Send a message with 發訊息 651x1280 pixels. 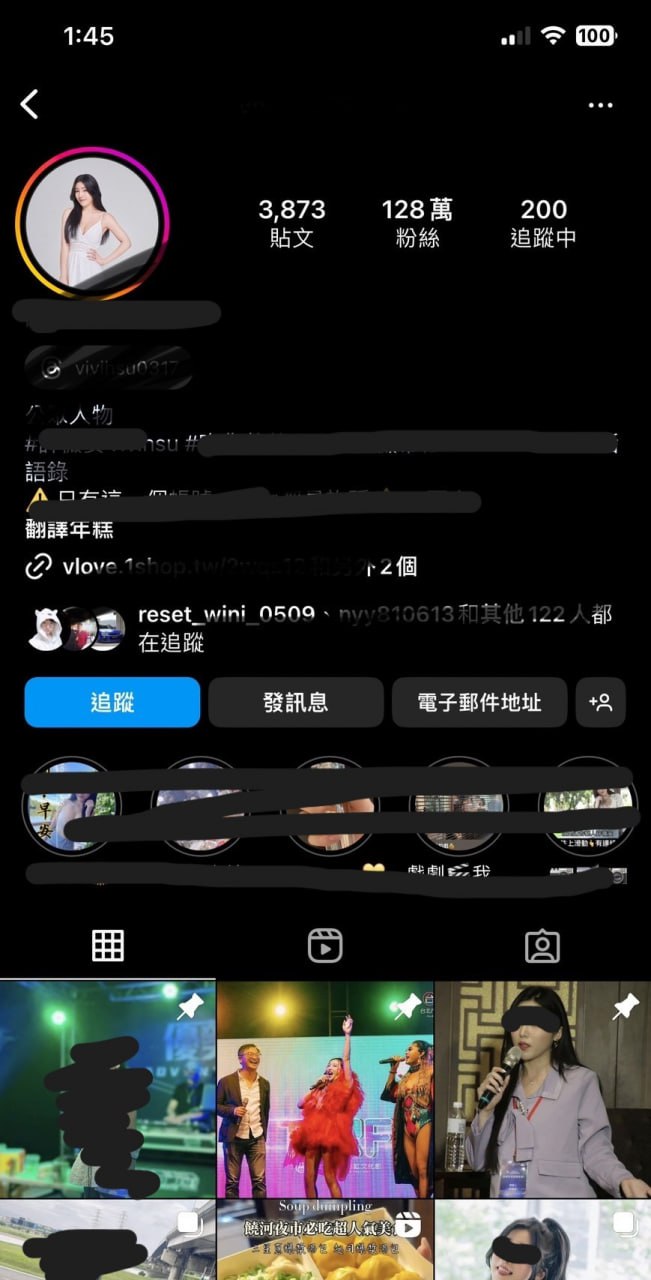[x=296, y=702]
